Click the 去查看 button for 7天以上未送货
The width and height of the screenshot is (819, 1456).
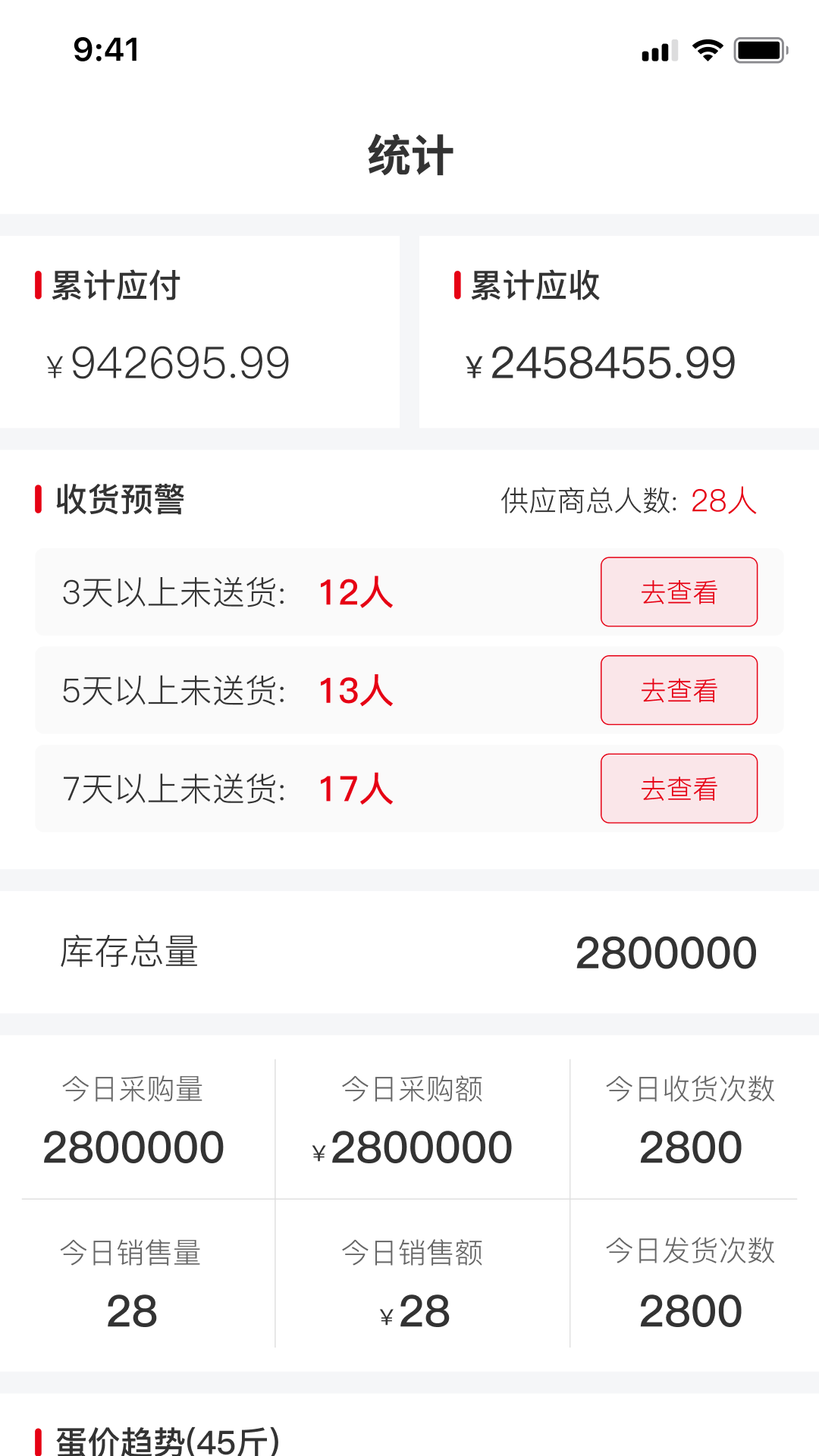pos(679,789)
